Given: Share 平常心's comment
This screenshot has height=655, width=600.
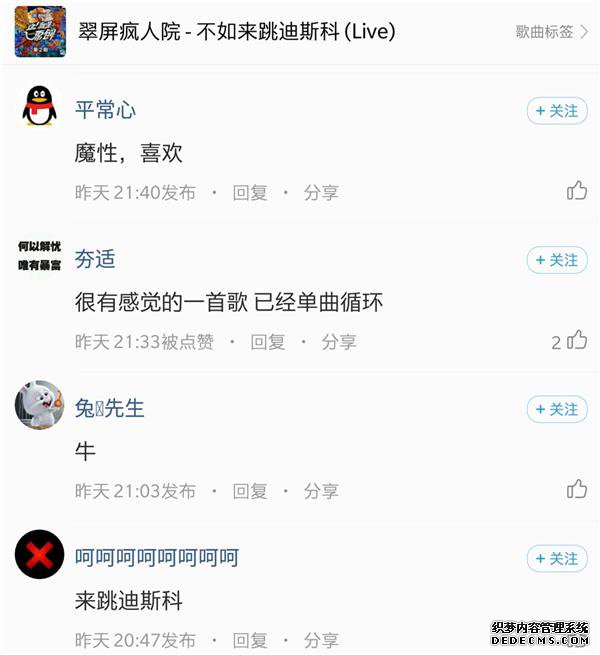Looking at the screenshot, I should tap(321, 193).
